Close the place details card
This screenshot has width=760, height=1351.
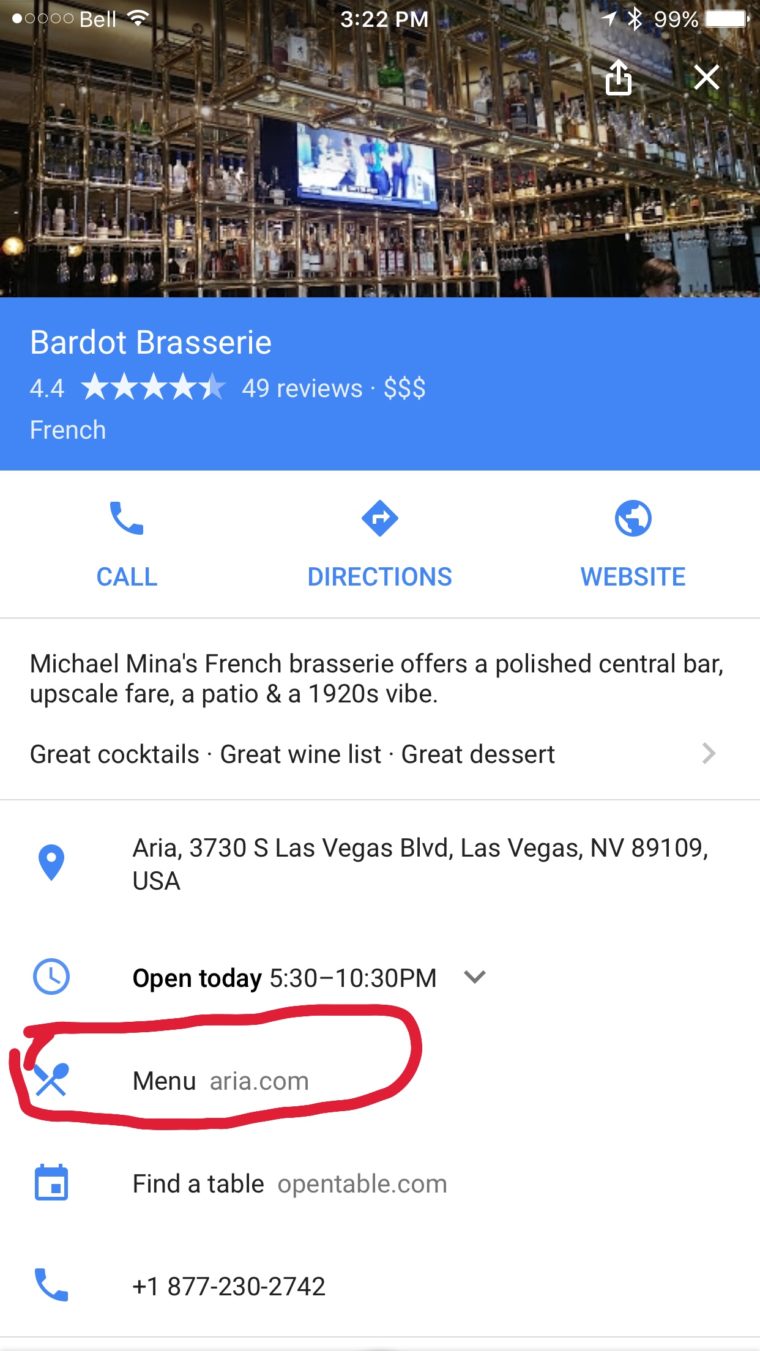[707, 77]
